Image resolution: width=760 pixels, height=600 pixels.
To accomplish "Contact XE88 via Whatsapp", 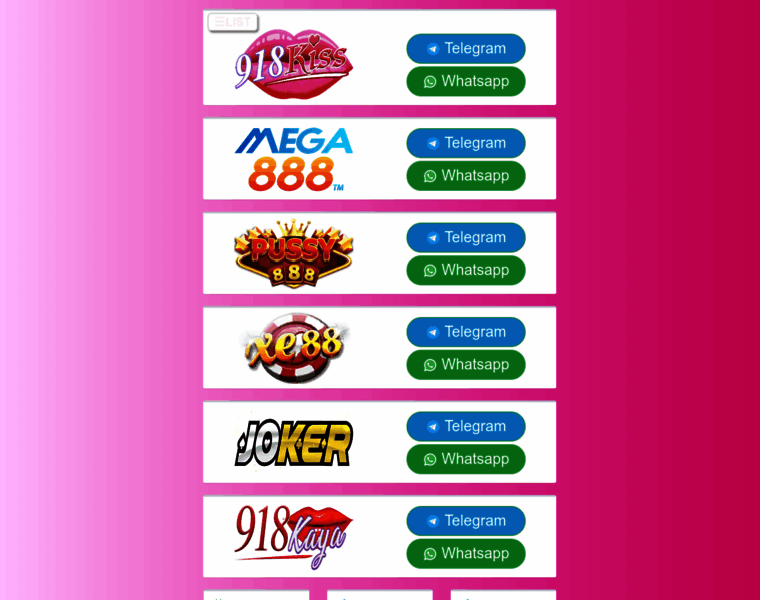I will click(x=465, y=364).
